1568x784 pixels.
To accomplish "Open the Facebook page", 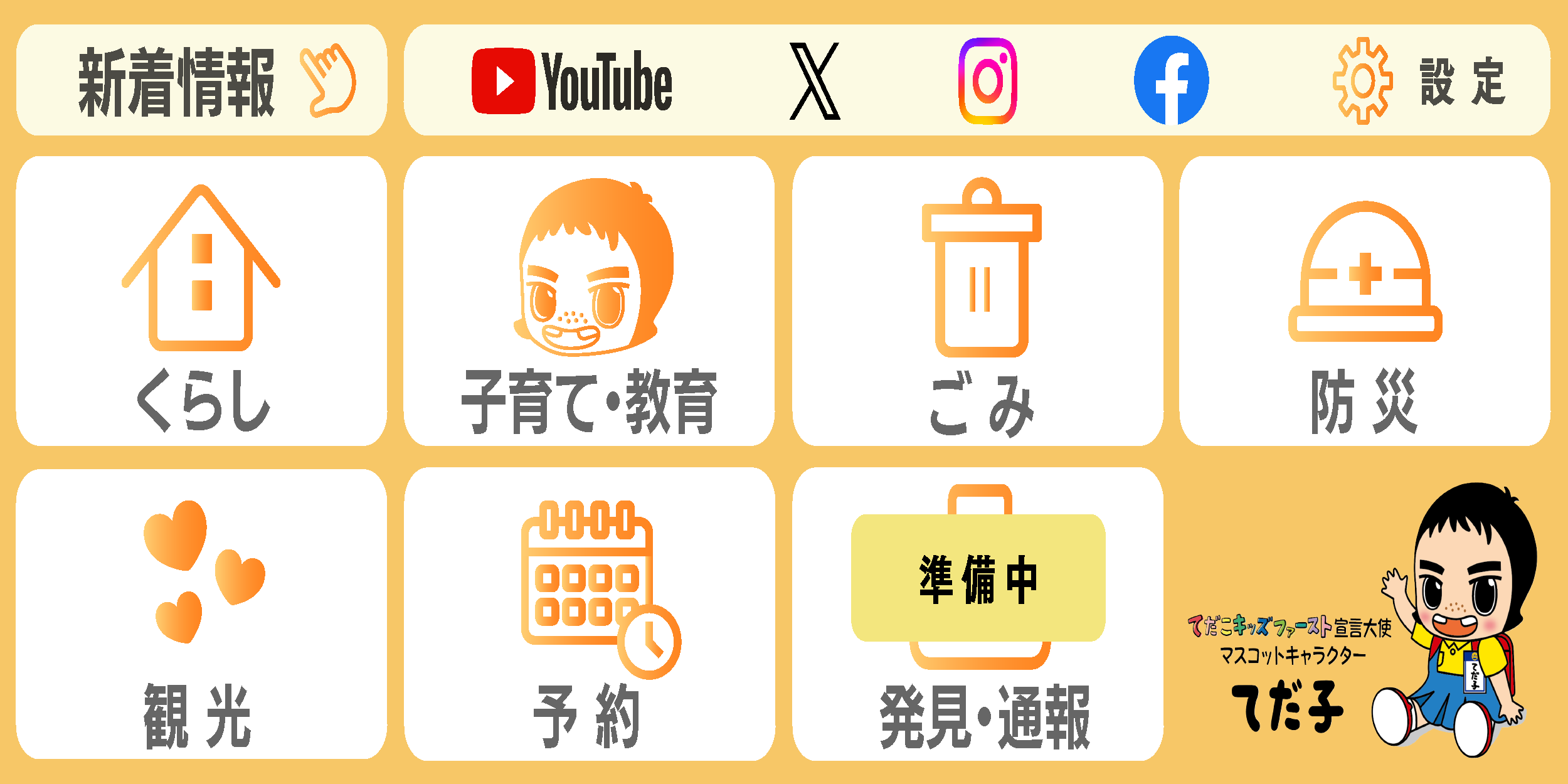I will point(1171,81).
